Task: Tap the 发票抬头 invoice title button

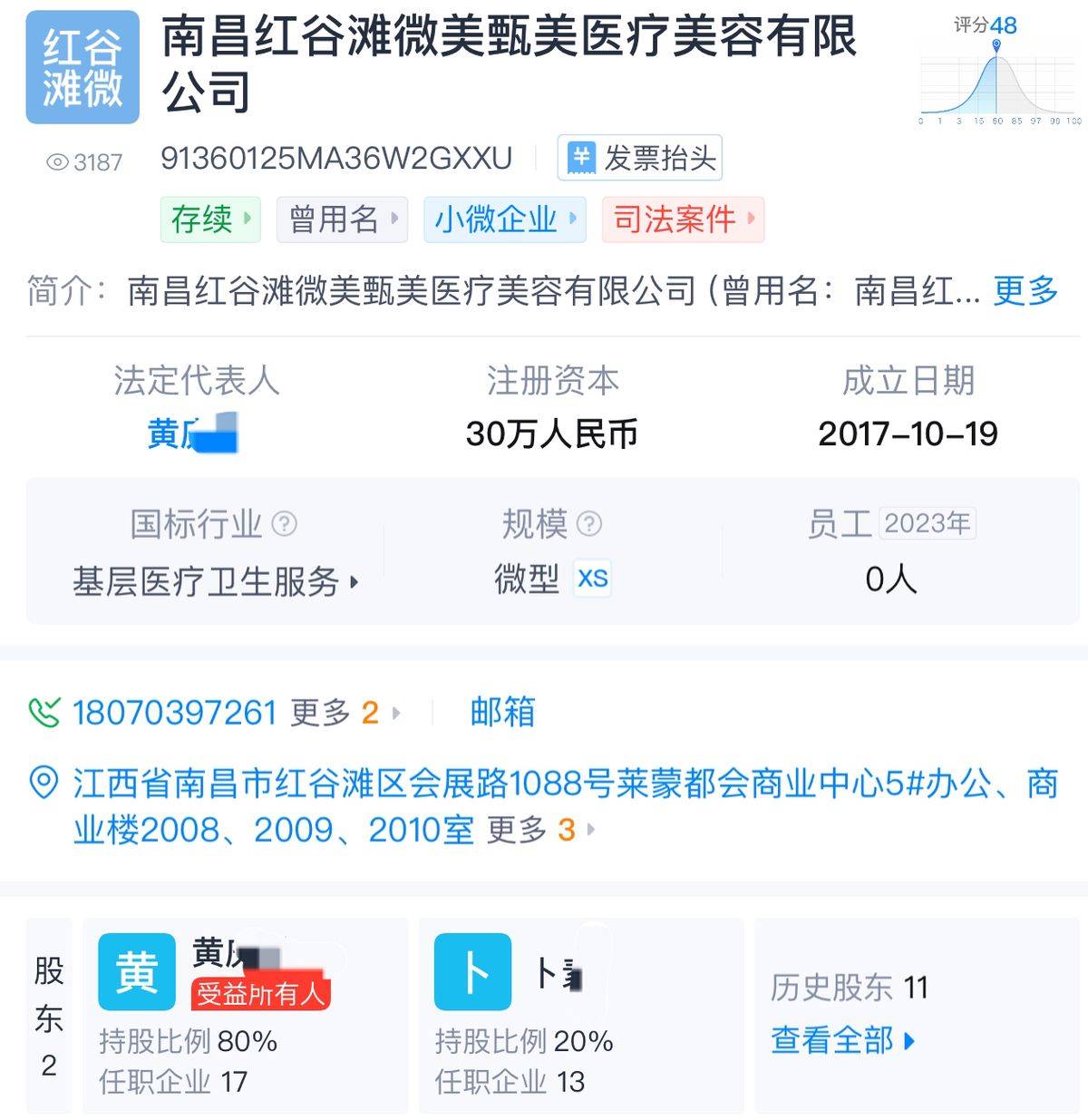Action: point(640,159)
